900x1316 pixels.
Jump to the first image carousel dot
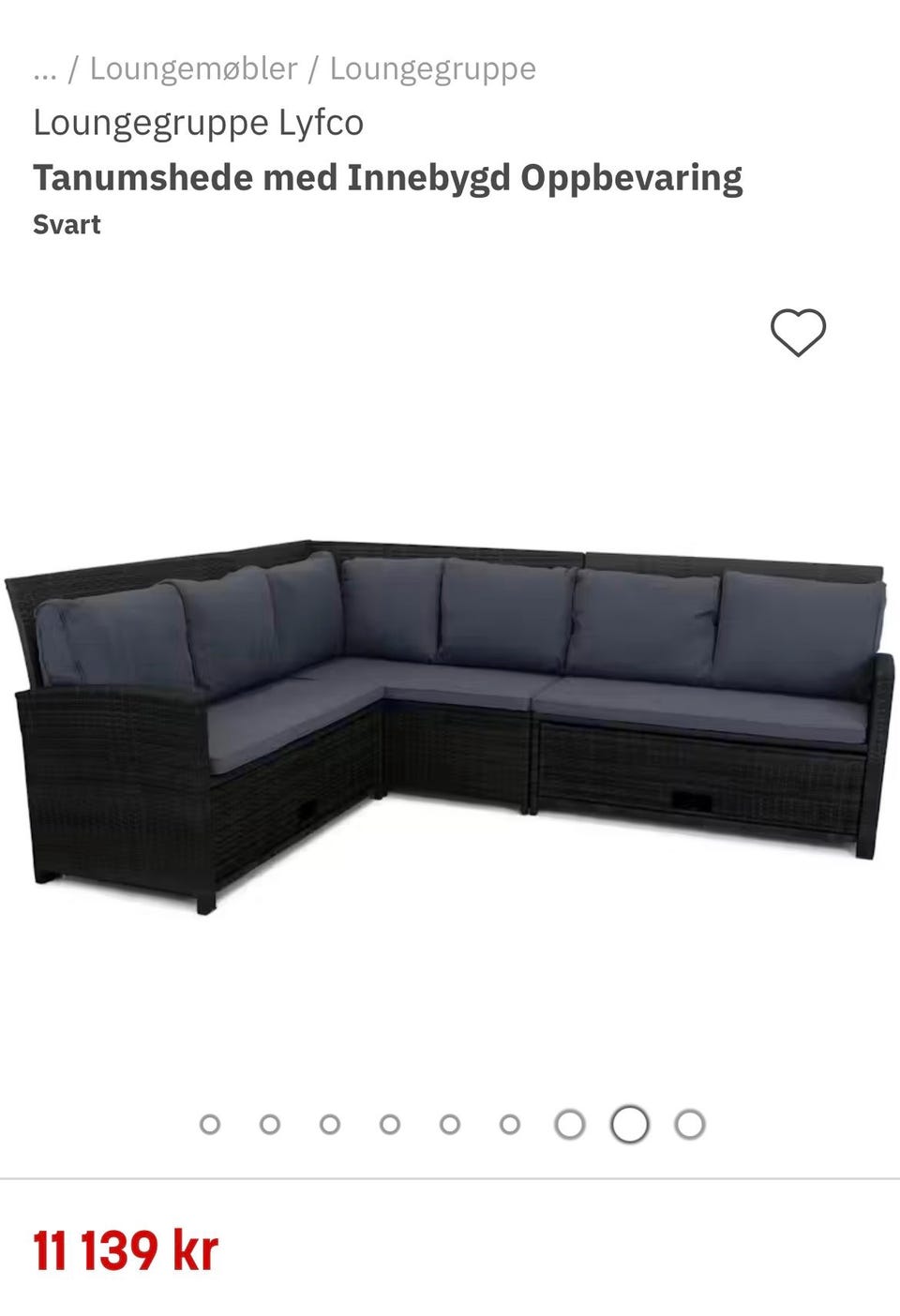pyautogui.click(x=210, y=1124)
